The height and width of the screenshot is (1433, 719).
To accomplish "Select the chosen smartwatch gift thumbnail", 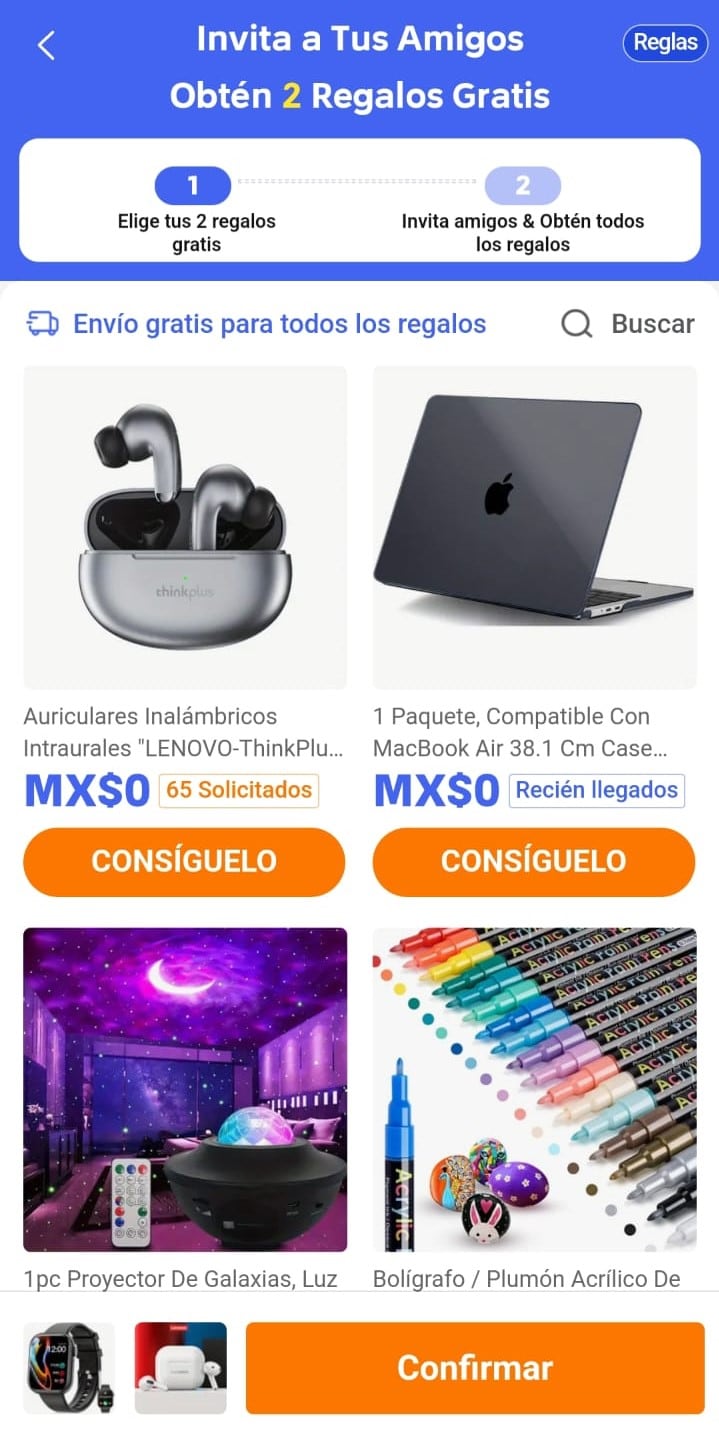I will tap(69, 1368).
